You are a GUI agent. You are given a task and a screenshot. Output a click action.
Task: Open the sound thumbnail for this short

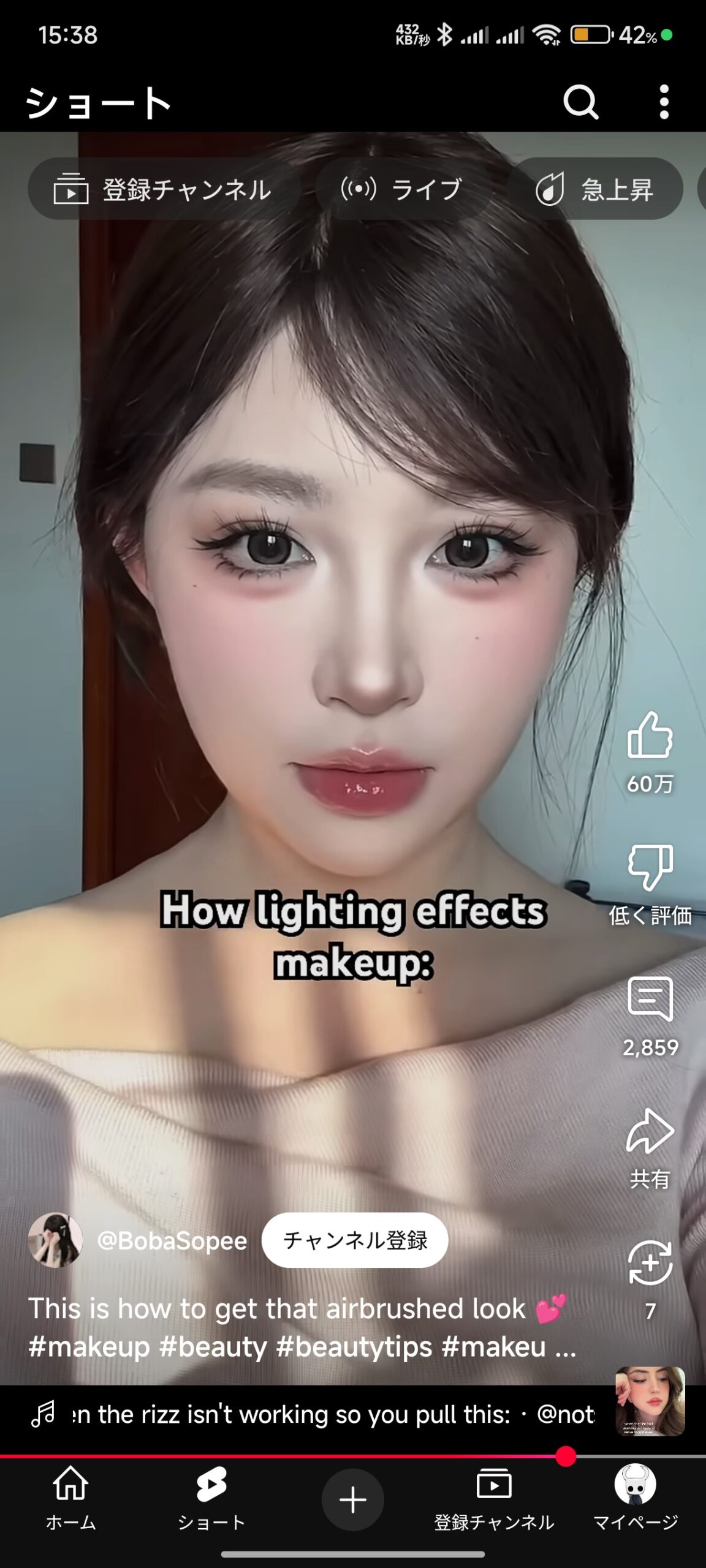coord(650,1401)
